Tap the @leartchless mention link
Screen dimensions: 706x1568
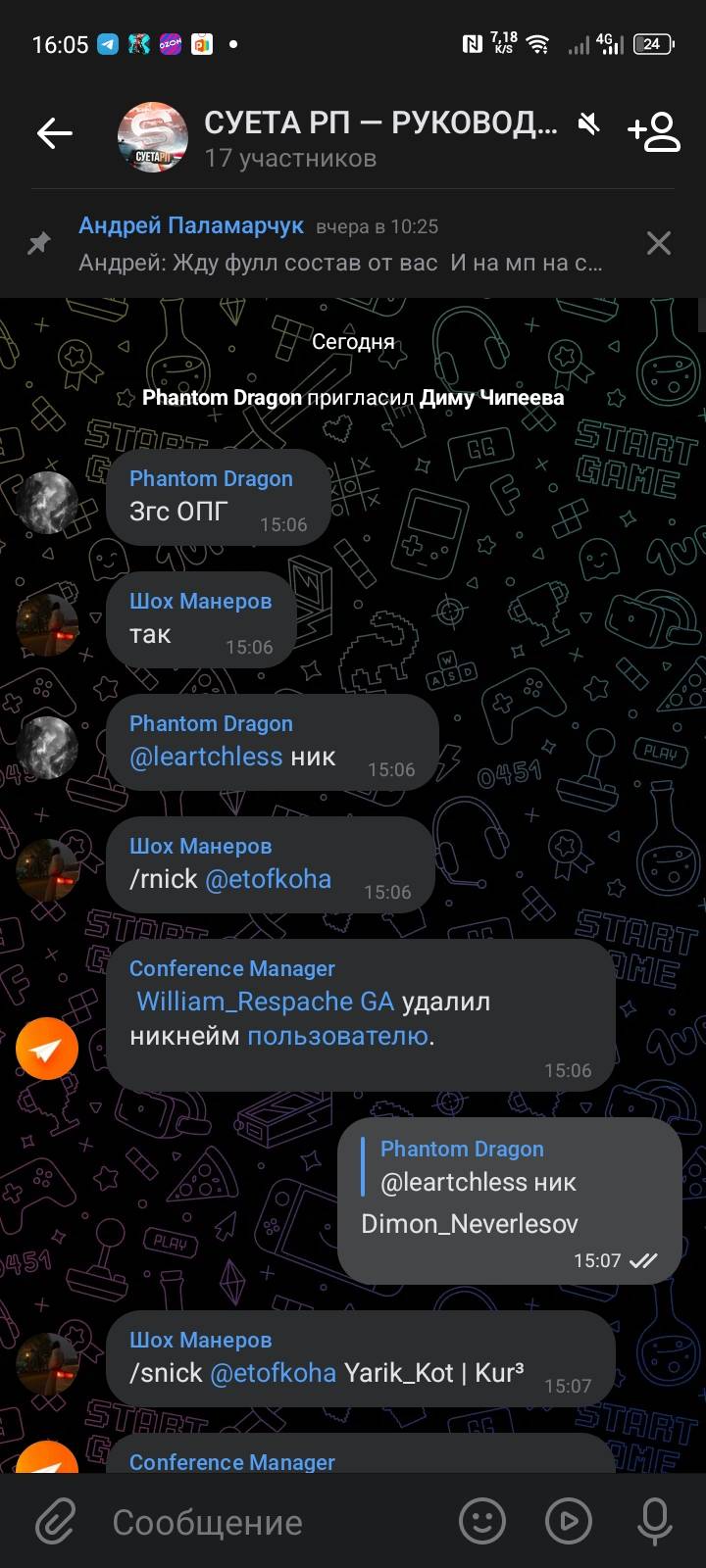[206, 757]
